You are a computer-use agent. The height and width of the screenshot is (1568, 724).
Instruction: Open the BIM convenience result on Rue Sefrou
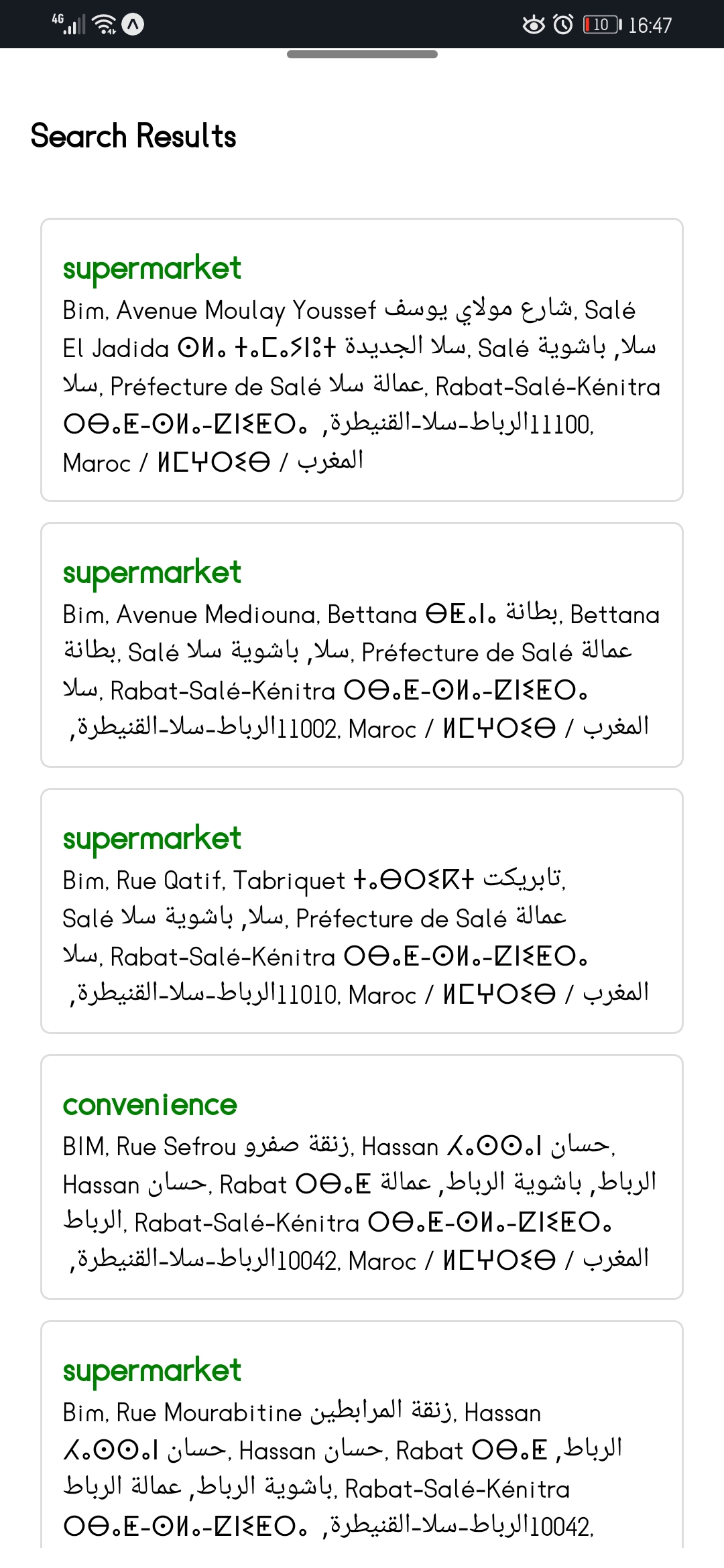[362, 1177]
